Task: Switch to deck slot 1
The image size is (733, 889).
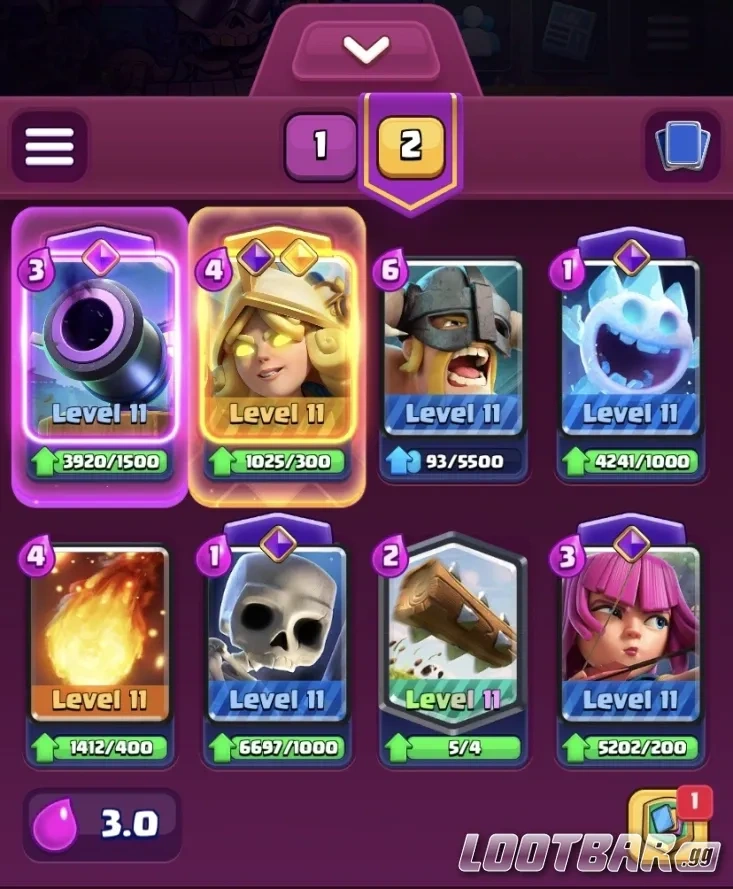Action: click(x=320, y=147)
